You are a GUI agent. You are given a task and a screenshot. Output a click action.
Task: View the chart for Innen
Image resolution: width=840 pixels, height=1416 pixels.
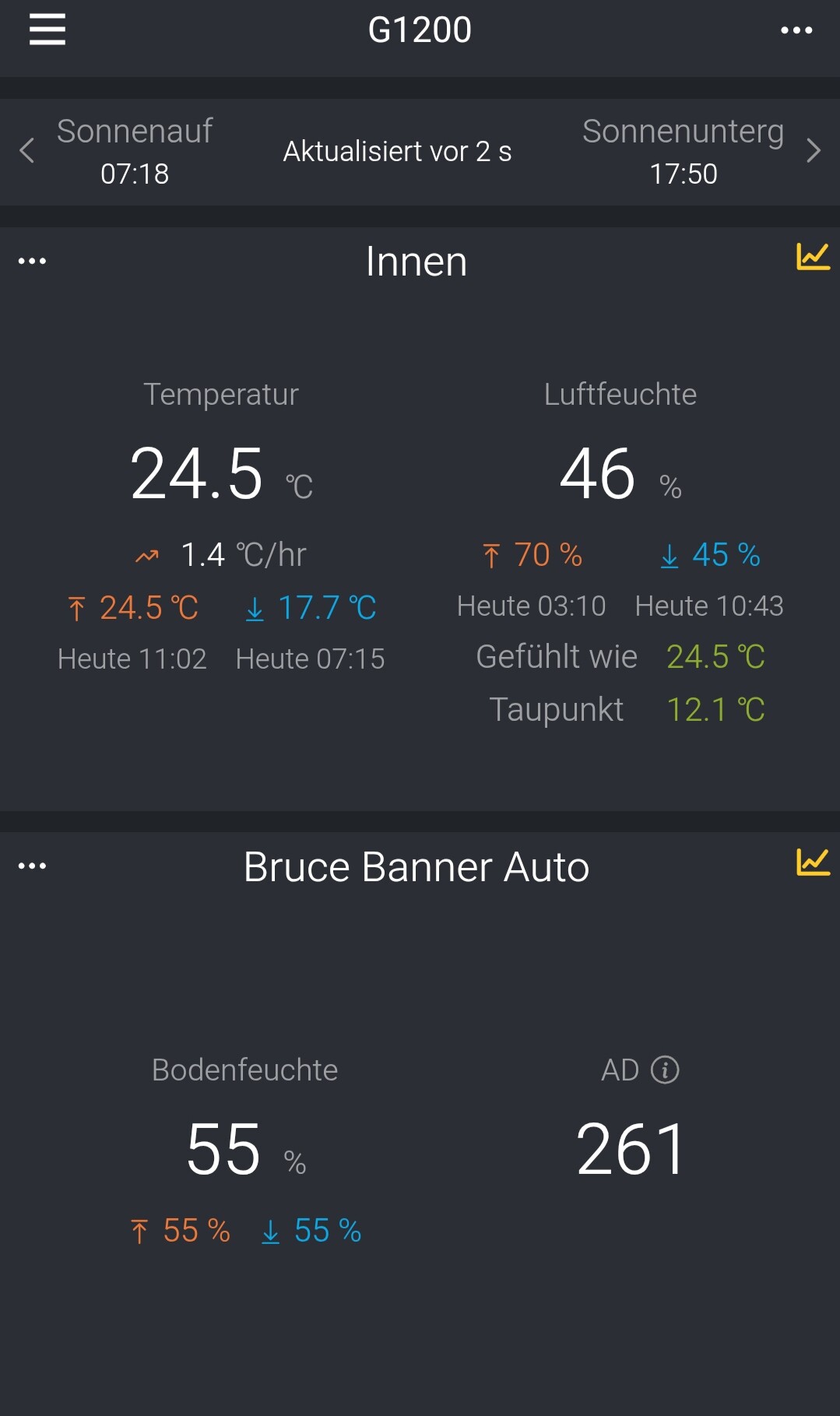[x=812, y=257]
